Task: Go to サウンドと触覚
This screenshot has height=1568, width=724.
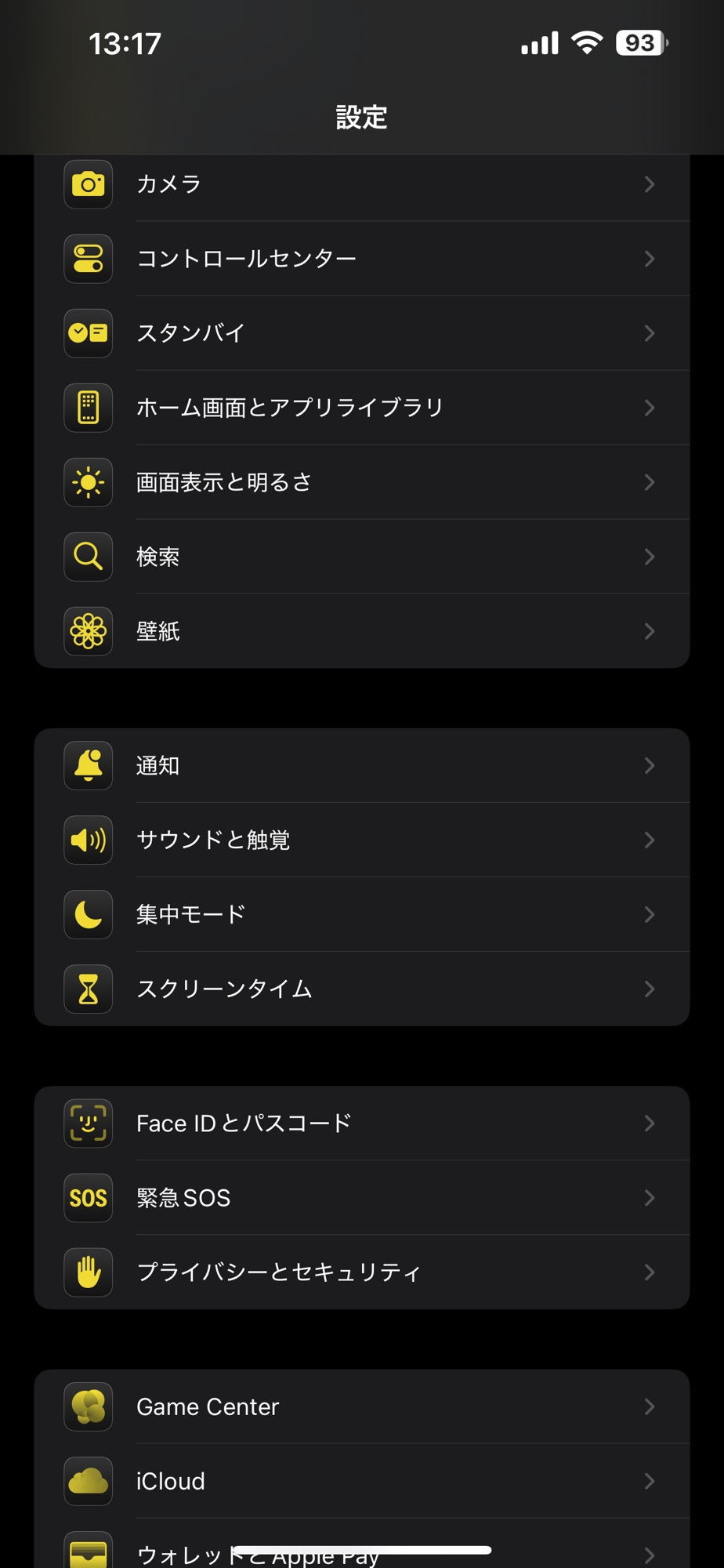Action: 360,840
